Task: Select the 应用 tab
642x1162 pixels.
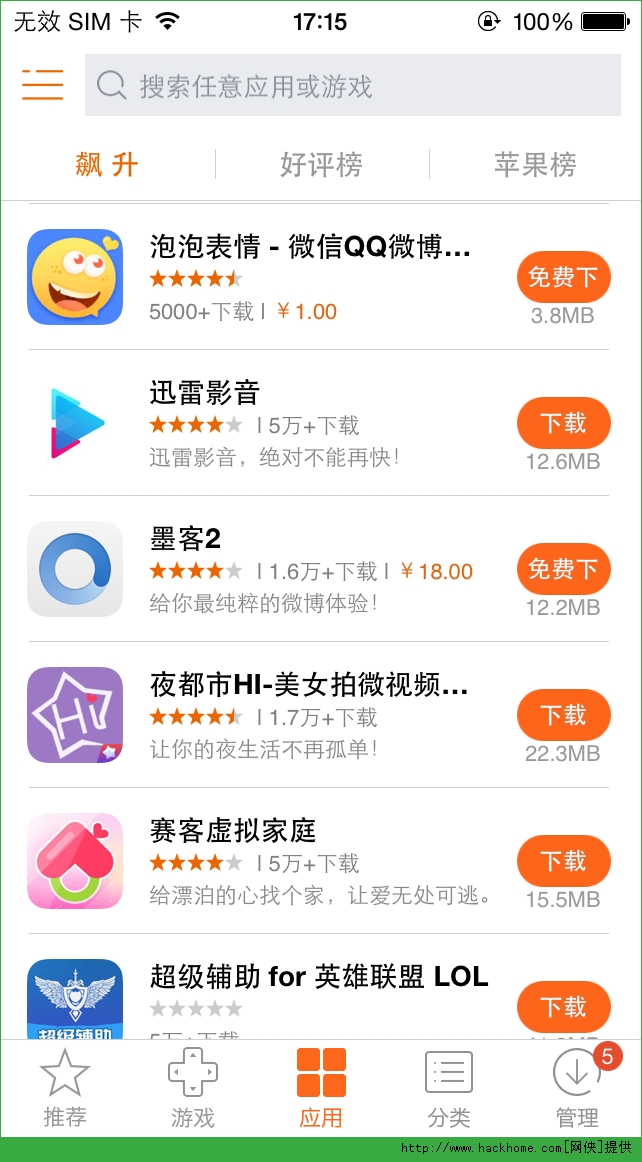Action: (x=321, y=1089)
